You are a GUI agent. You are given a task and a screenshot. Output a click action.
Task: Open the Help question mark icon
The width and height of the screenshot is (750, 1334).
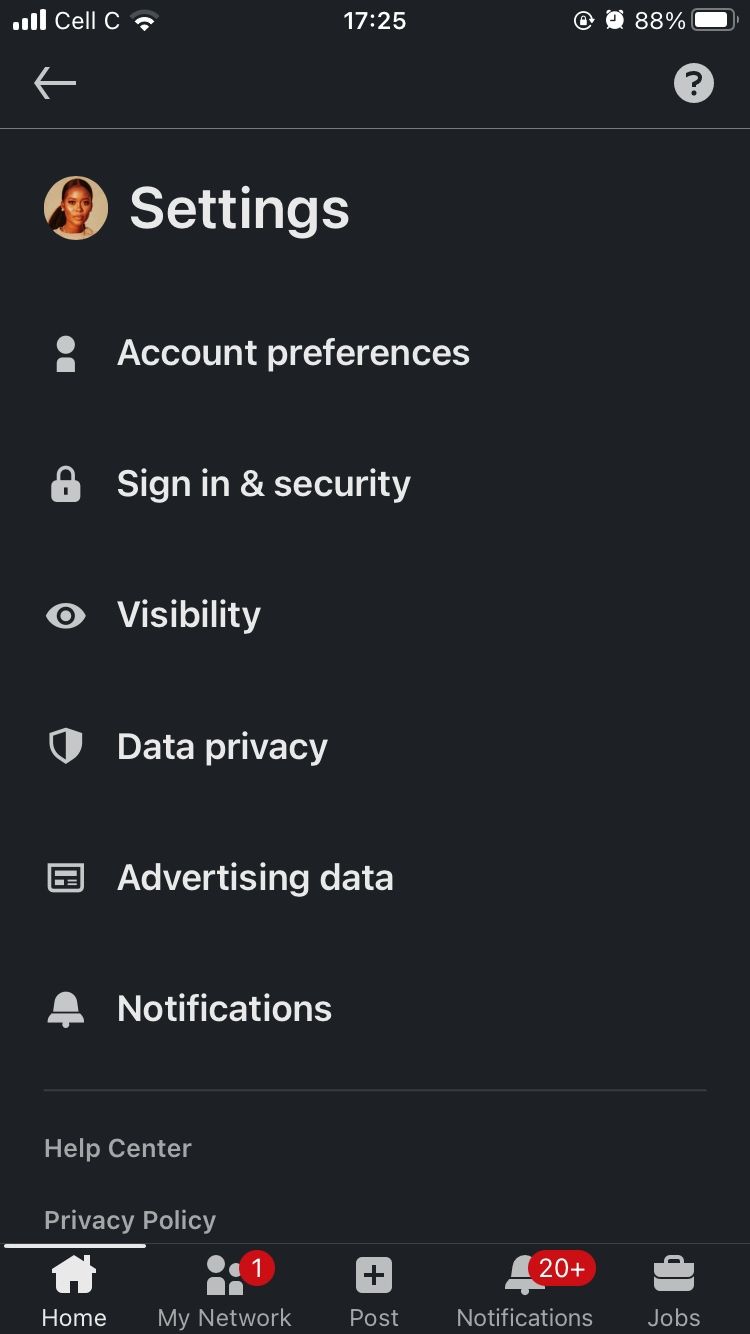[x=694, y=83]
